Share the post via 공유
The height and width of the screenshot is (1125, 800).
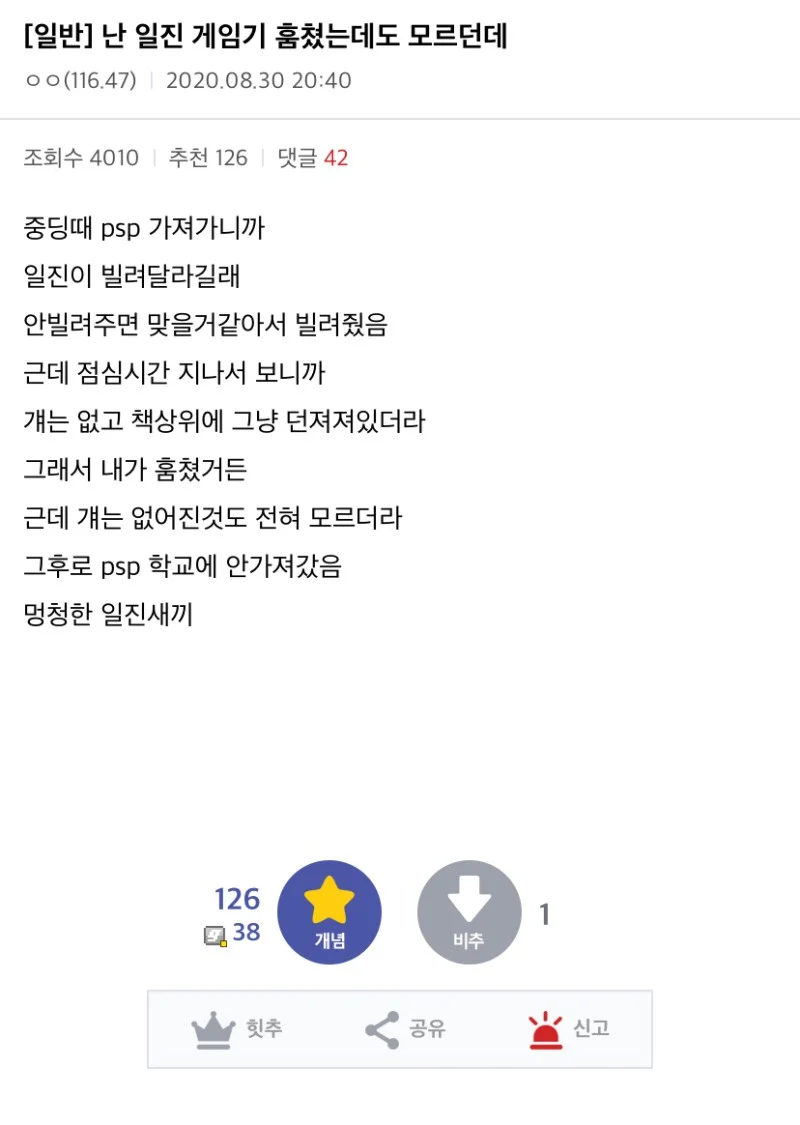click(x=404, y=1029)
